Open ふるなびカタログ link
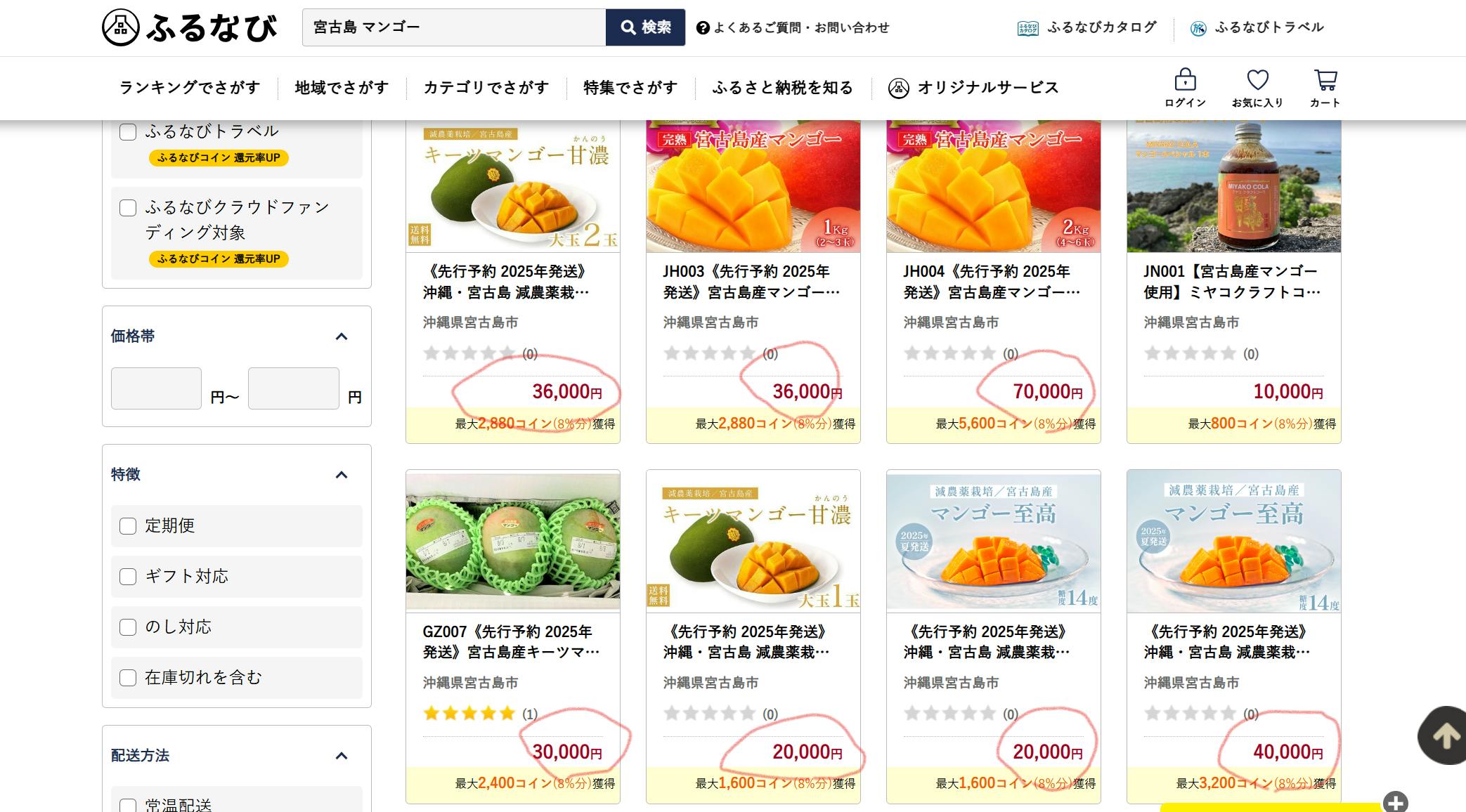This screenshot has width=1466, height=812. tap(1087, 27)
